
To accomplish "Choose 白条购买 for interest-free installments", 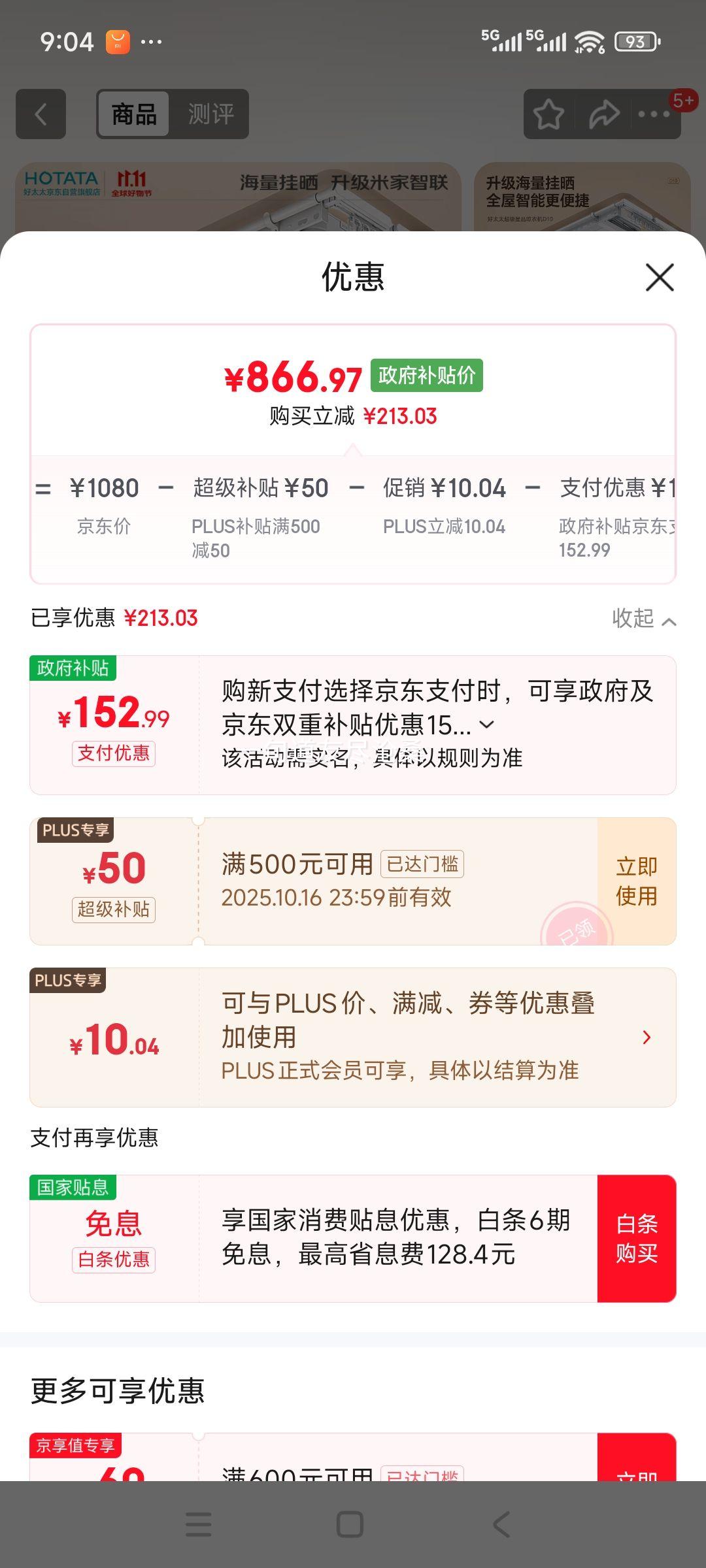I will [x=636, y=1238].
